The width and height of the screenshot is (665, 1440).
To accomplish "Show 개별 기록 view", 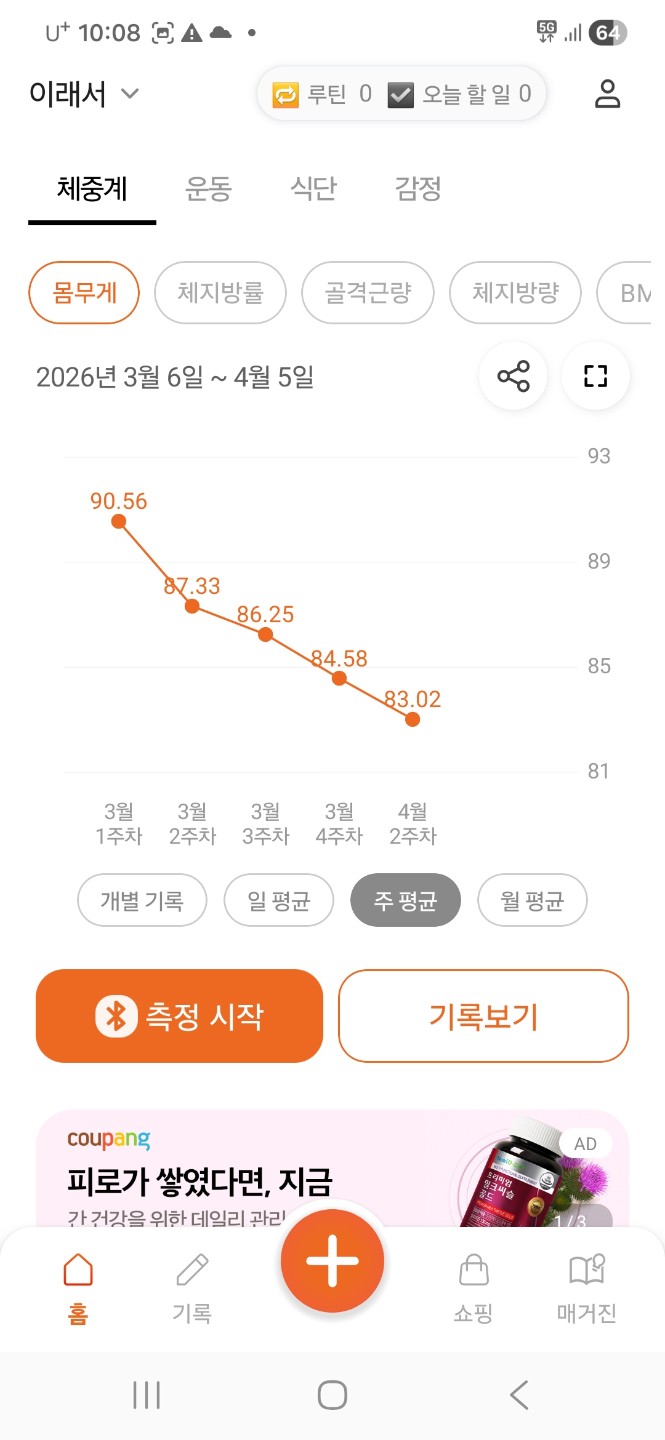I will (x=142, y=901).
